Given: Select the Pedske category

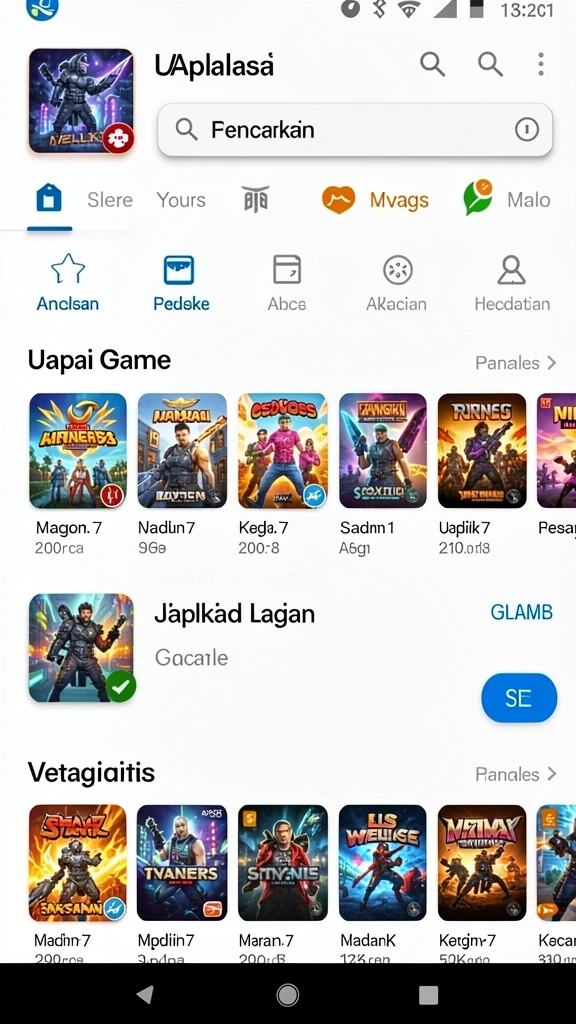Looking at the screenshot, I should pyautogui.click(x=181, y=283).
